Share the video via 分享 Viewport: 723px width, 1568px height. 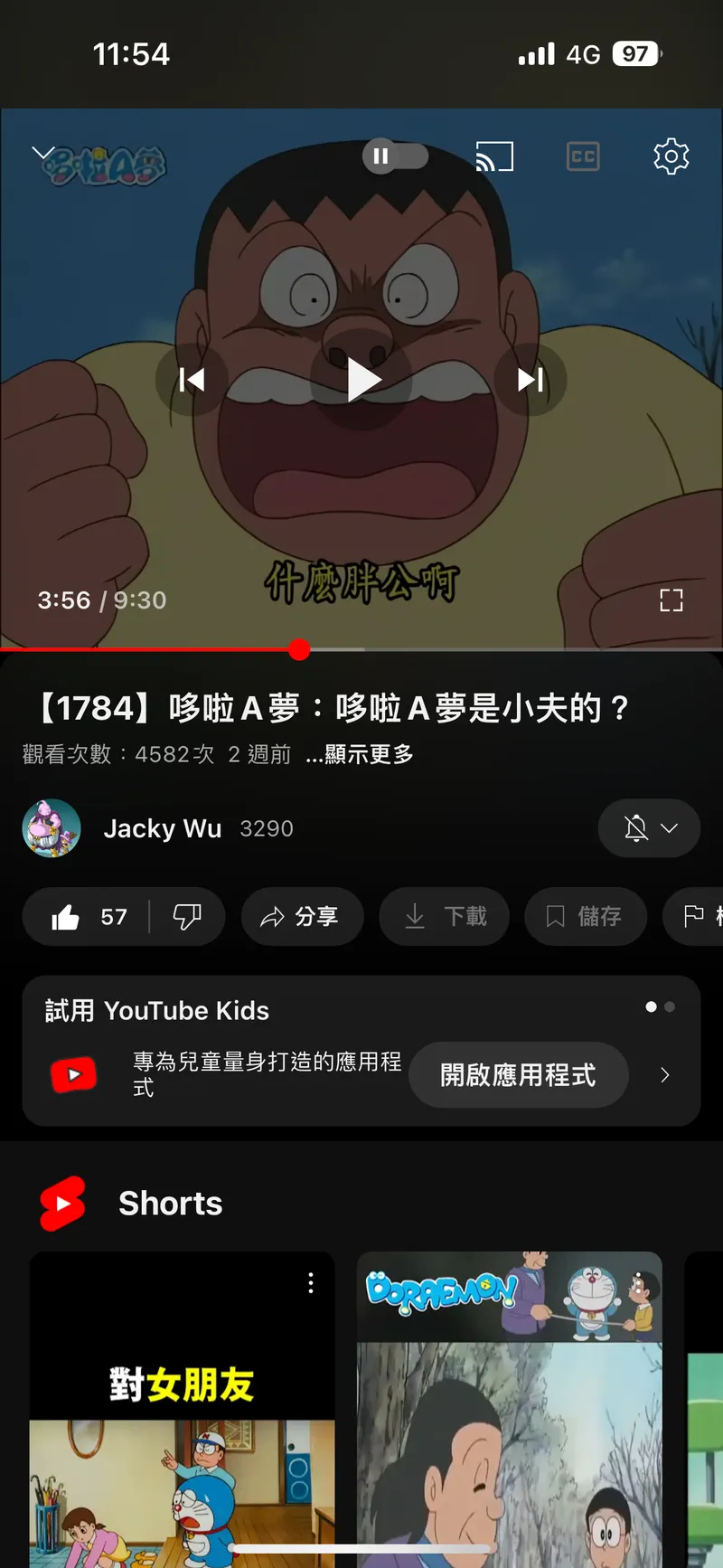pos(302,917)
